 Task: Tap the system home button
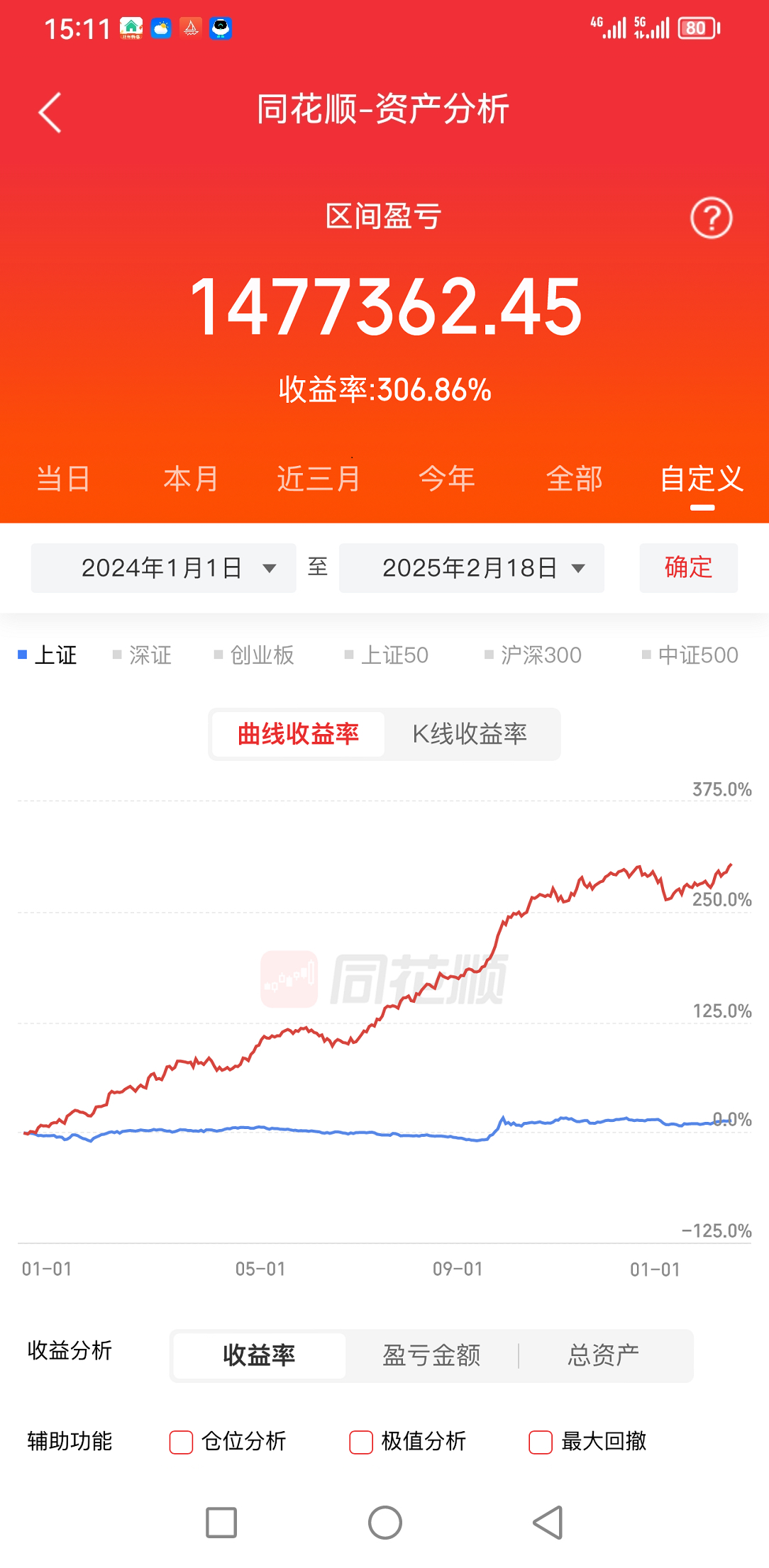[x=385, y=1523]
